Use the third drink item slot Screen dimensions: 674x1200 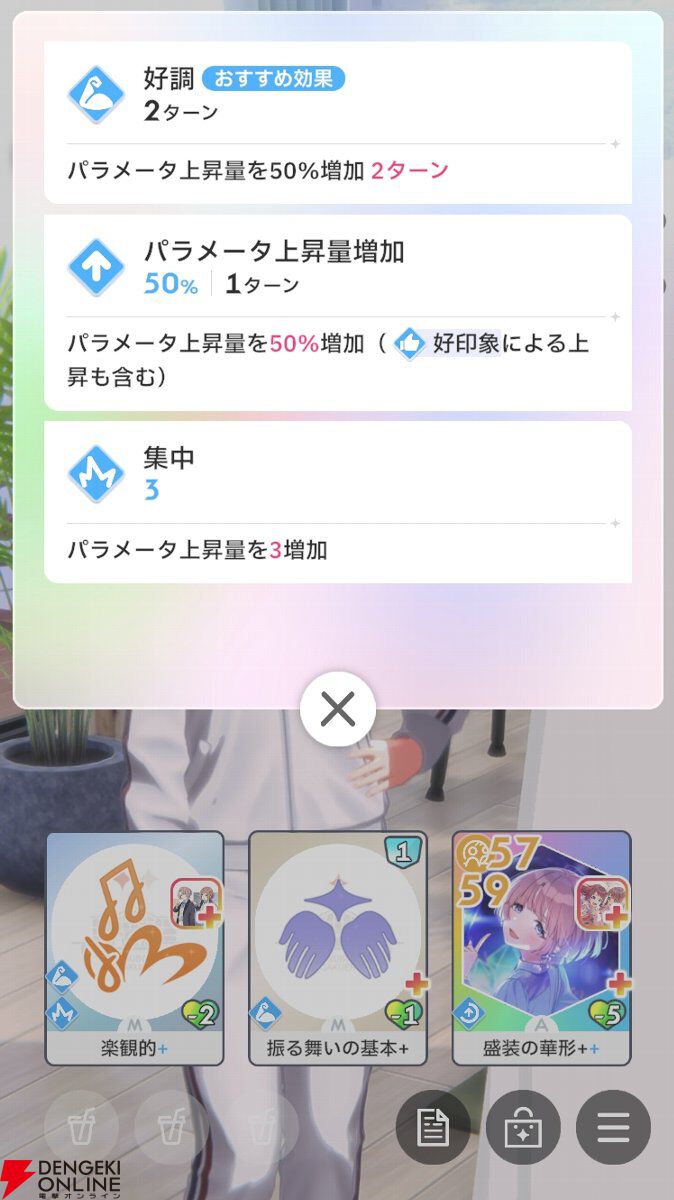(262, 1127)
